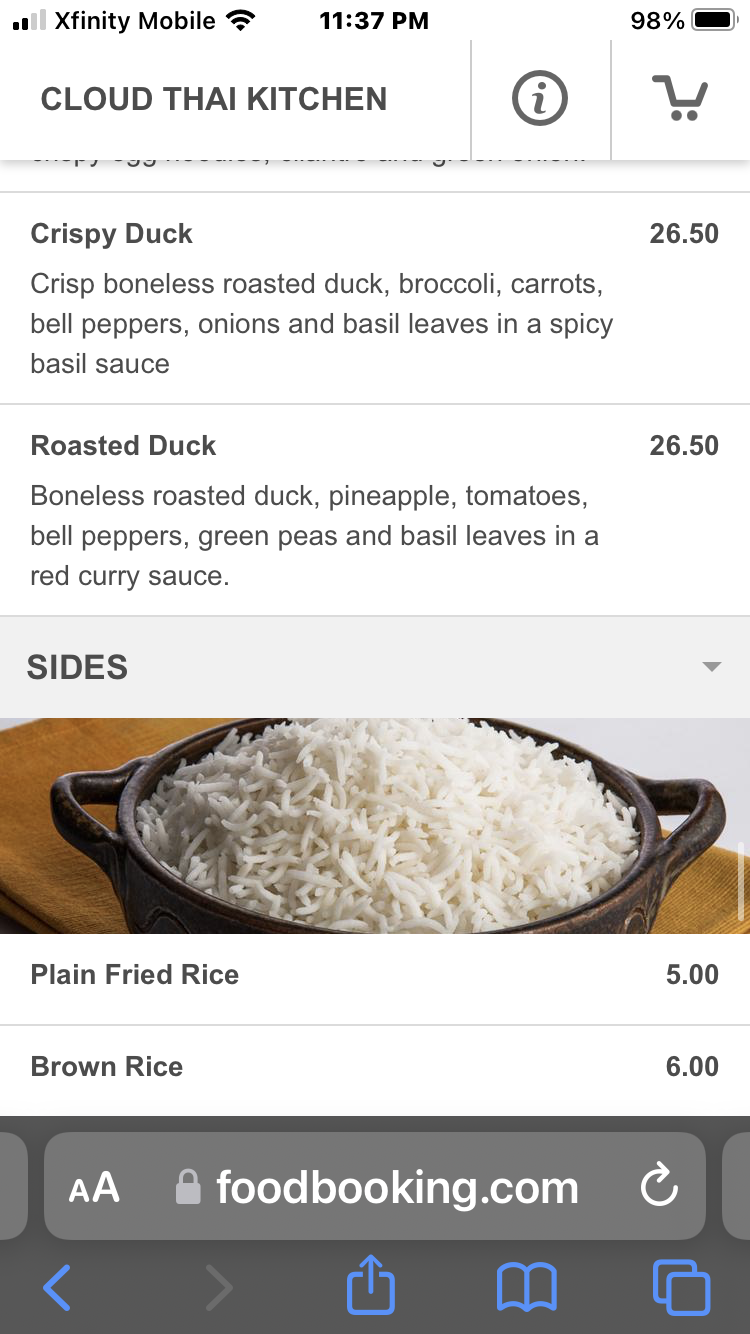The image size is (750, 1334).
Task: View the shopping cart
Action: [680, 99]
